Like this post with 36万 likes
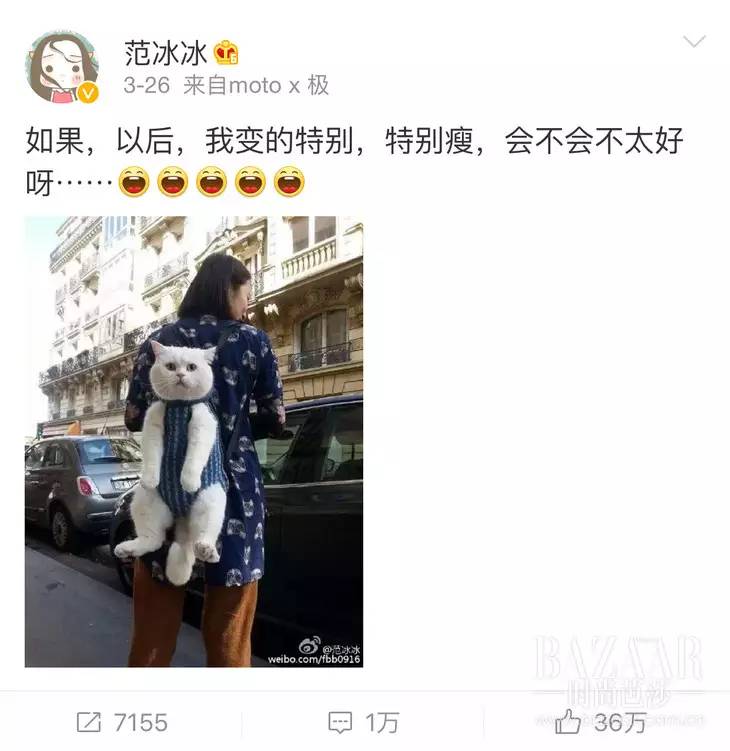Screen dimensions: 730x751 coord(602,721)
